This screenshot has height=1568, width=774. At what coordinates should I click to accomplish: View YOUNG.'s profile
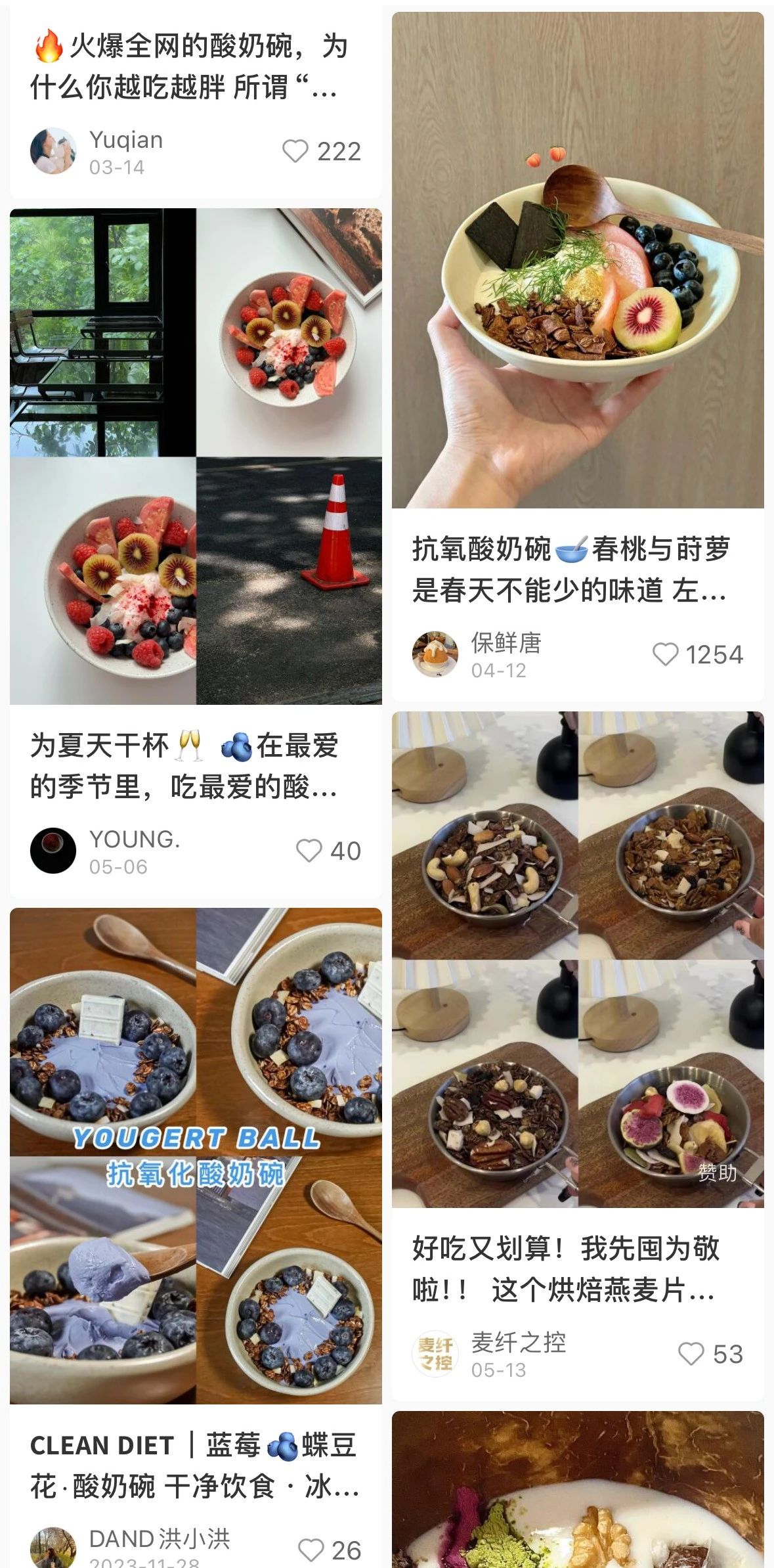[x=53, y=851]
